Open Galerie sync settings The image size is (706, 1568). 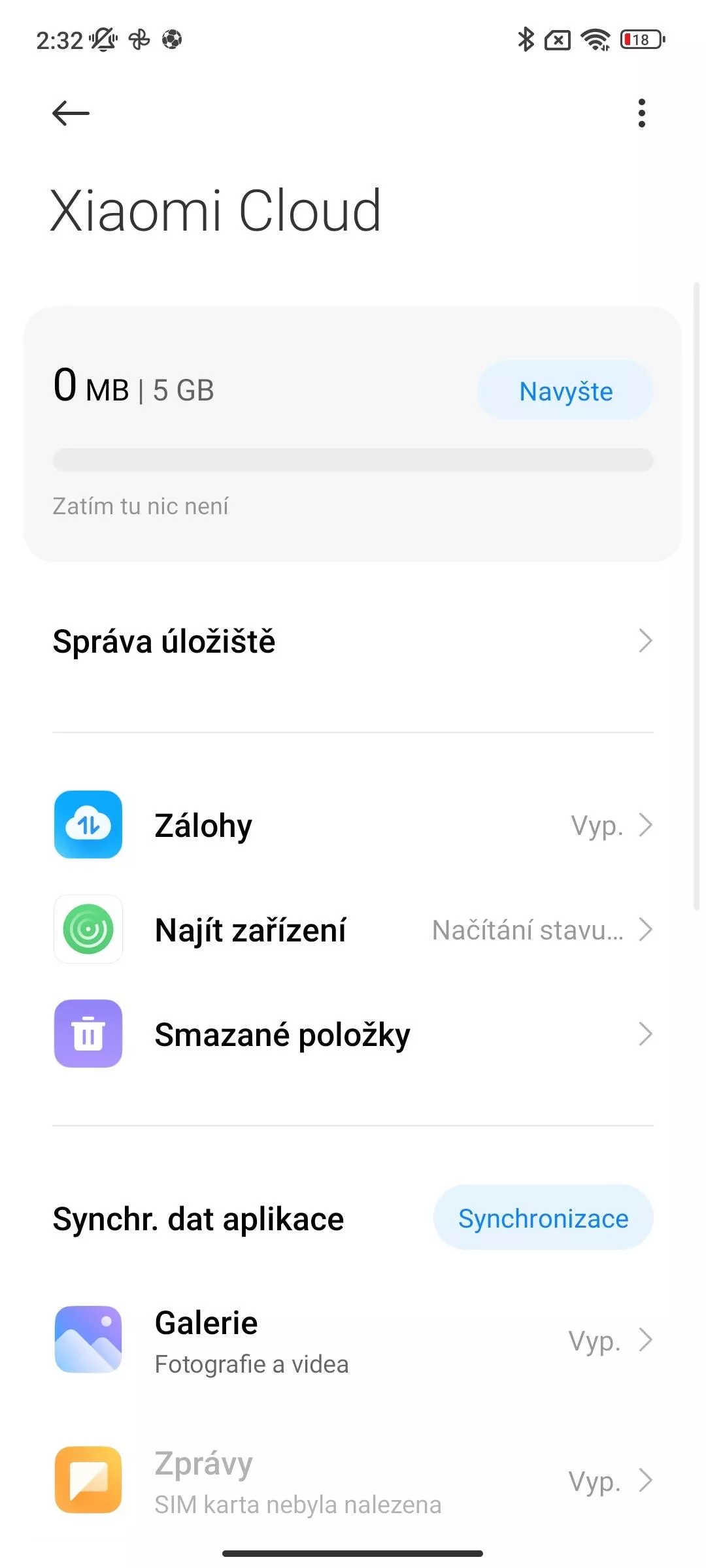[x=353, y=1340]
